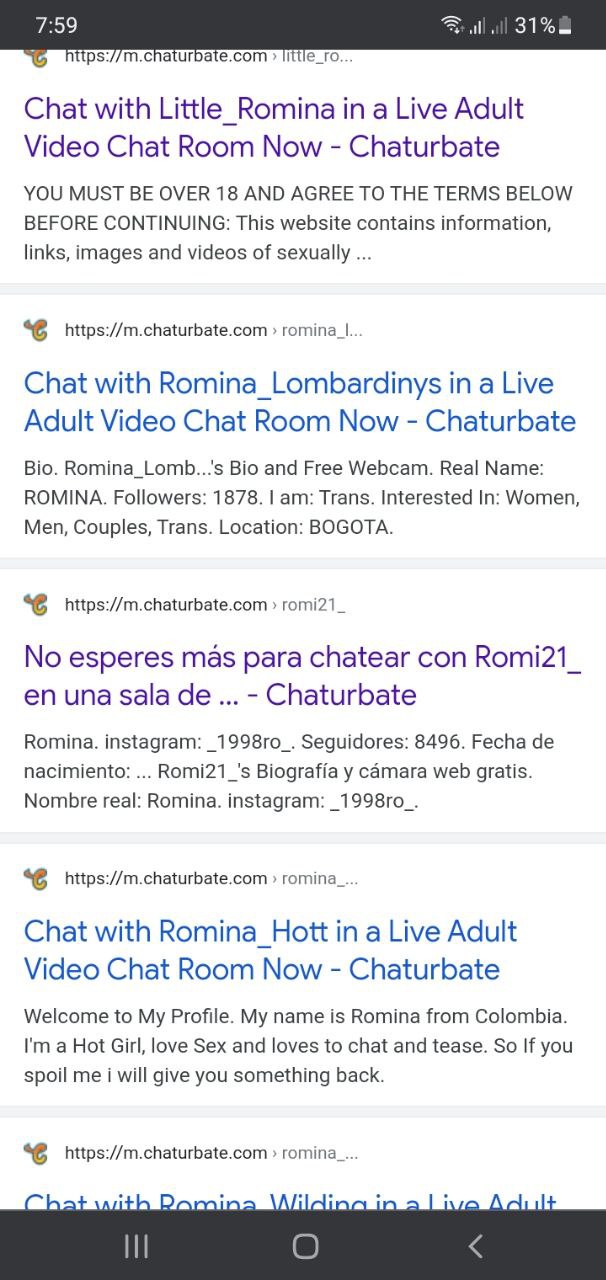This screenshot has height=1280, width=606.
Task: Show recent apps from the navigation bar
Action: pyautogui.click(x=136, y=1245)
